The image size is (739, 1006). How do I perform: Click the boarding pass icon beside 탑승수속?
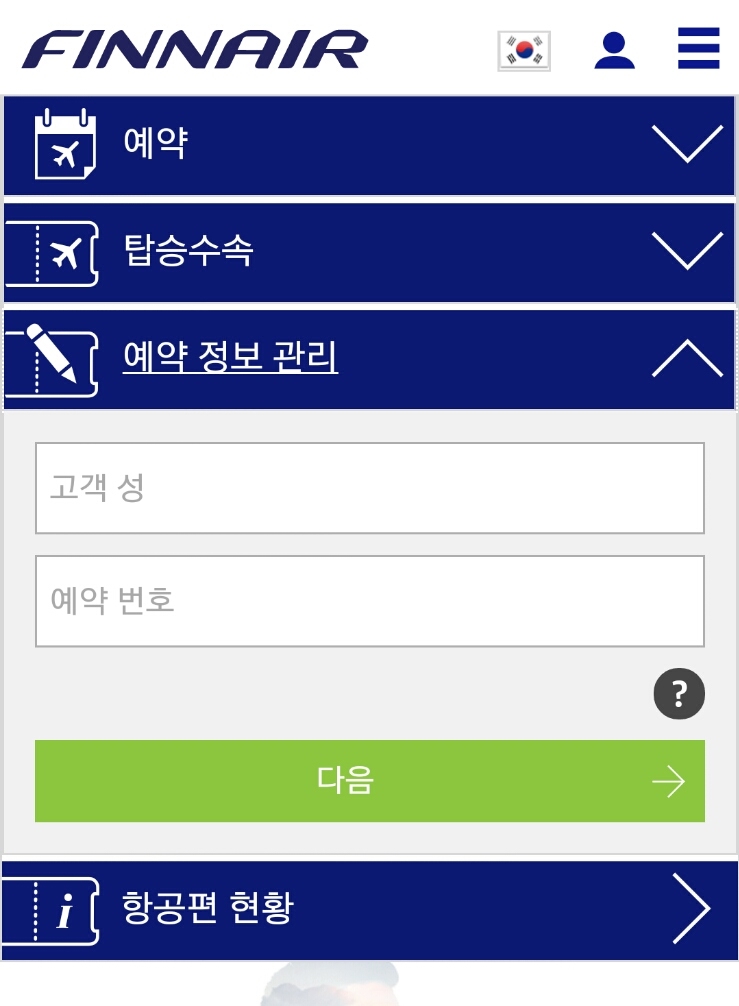[x=52, y=251]
